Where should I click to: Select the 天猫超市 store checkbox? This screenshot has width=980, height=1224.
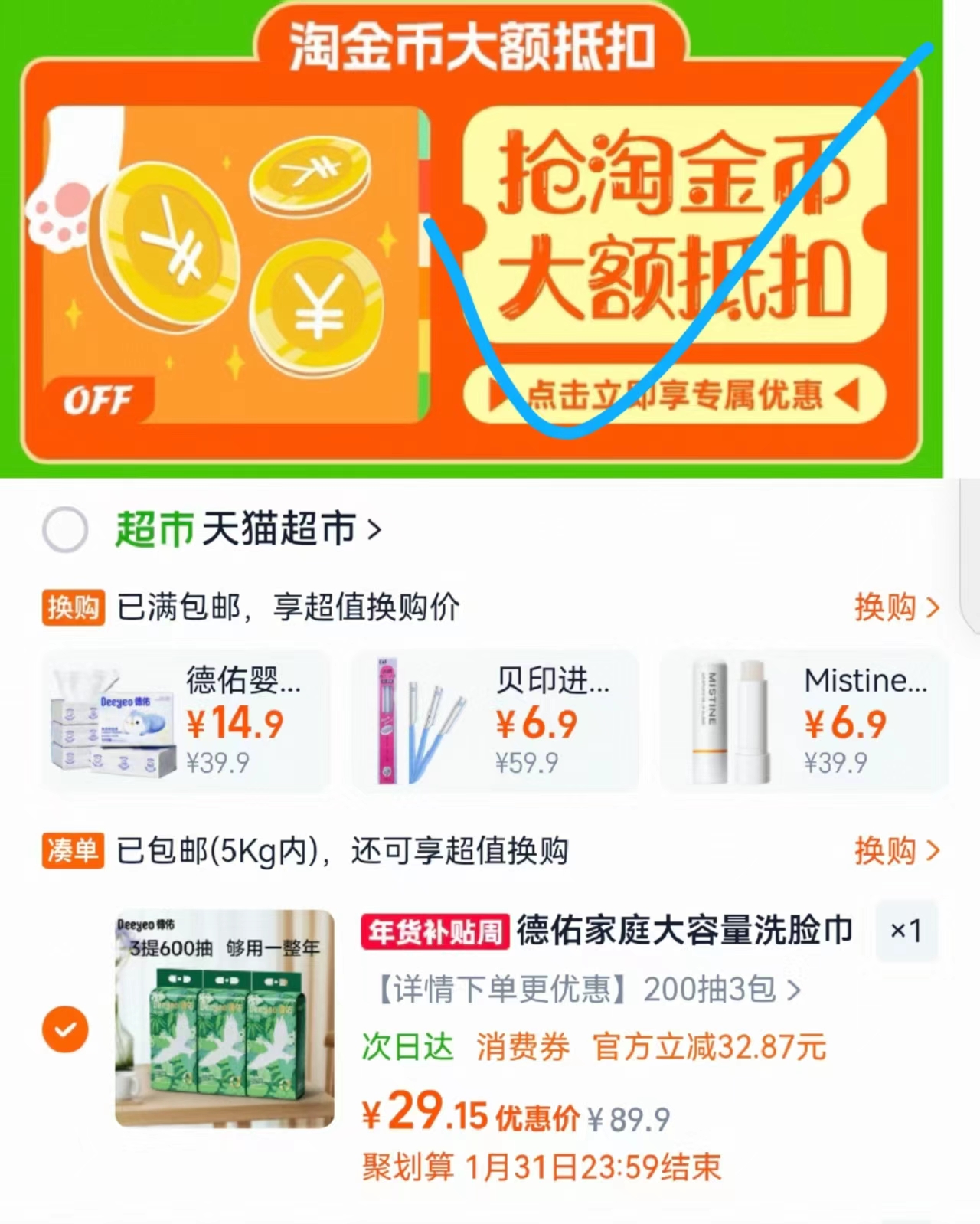65,527
